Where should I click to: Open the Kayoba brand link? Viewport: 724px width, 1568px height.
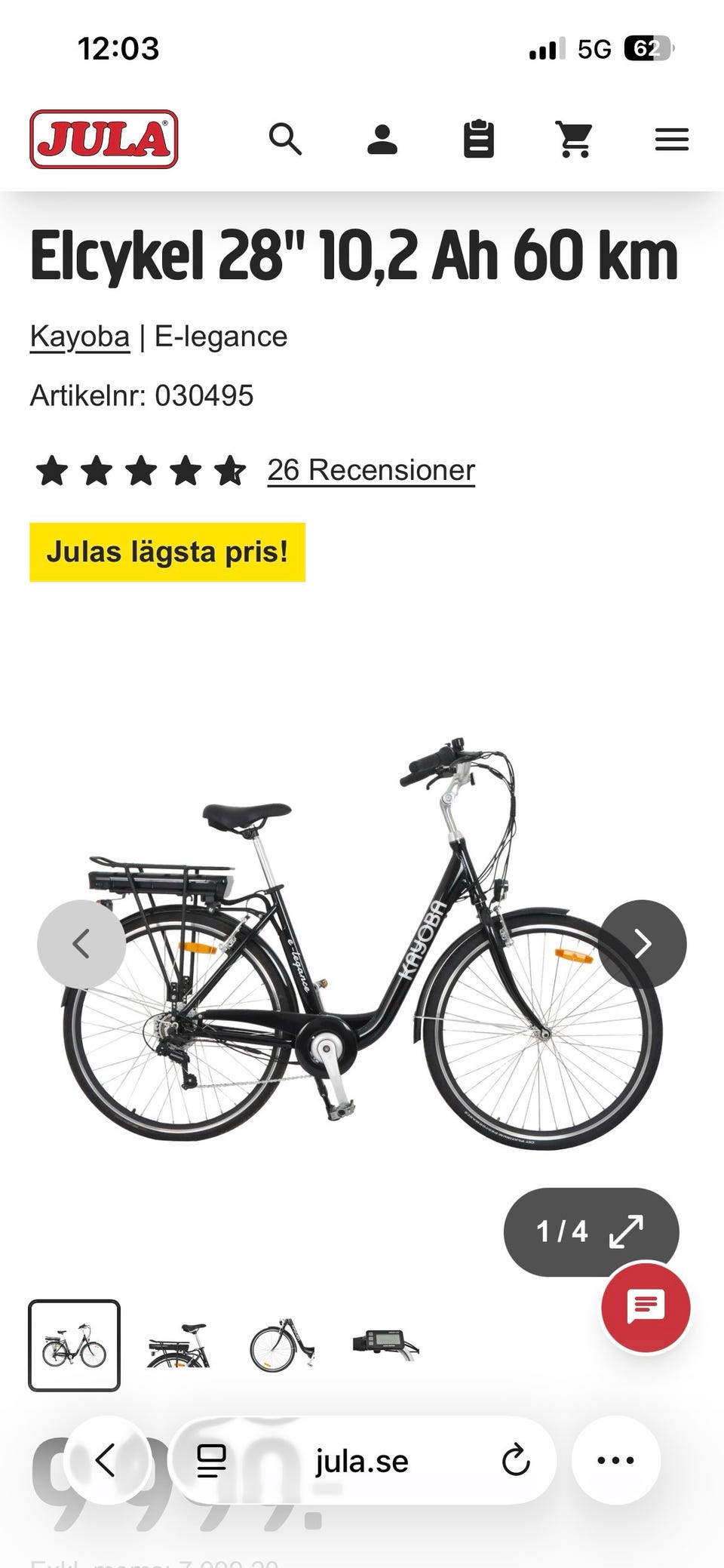coord(80,337)
